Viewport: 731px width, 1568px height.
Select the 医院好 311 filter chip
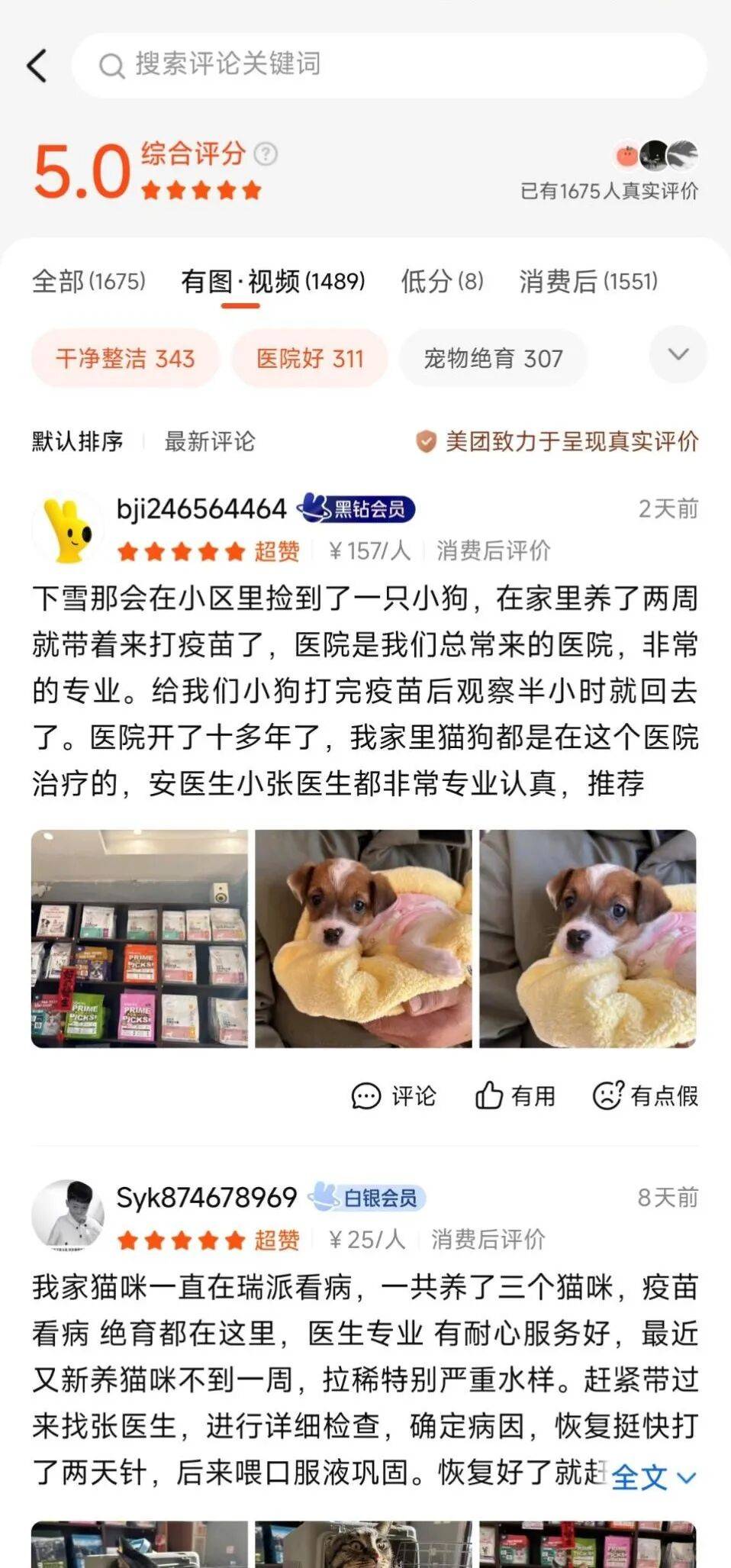[x=310, y=358]
